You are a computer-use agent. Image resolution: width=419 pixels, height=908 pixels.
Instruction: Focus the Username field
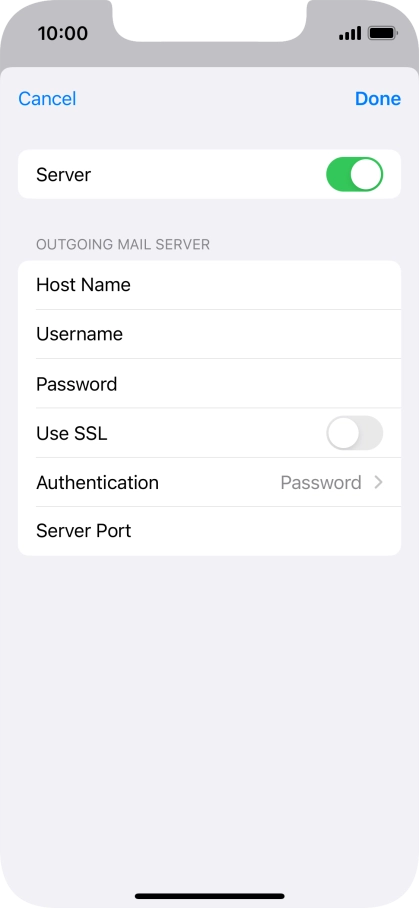click(210, 334)
